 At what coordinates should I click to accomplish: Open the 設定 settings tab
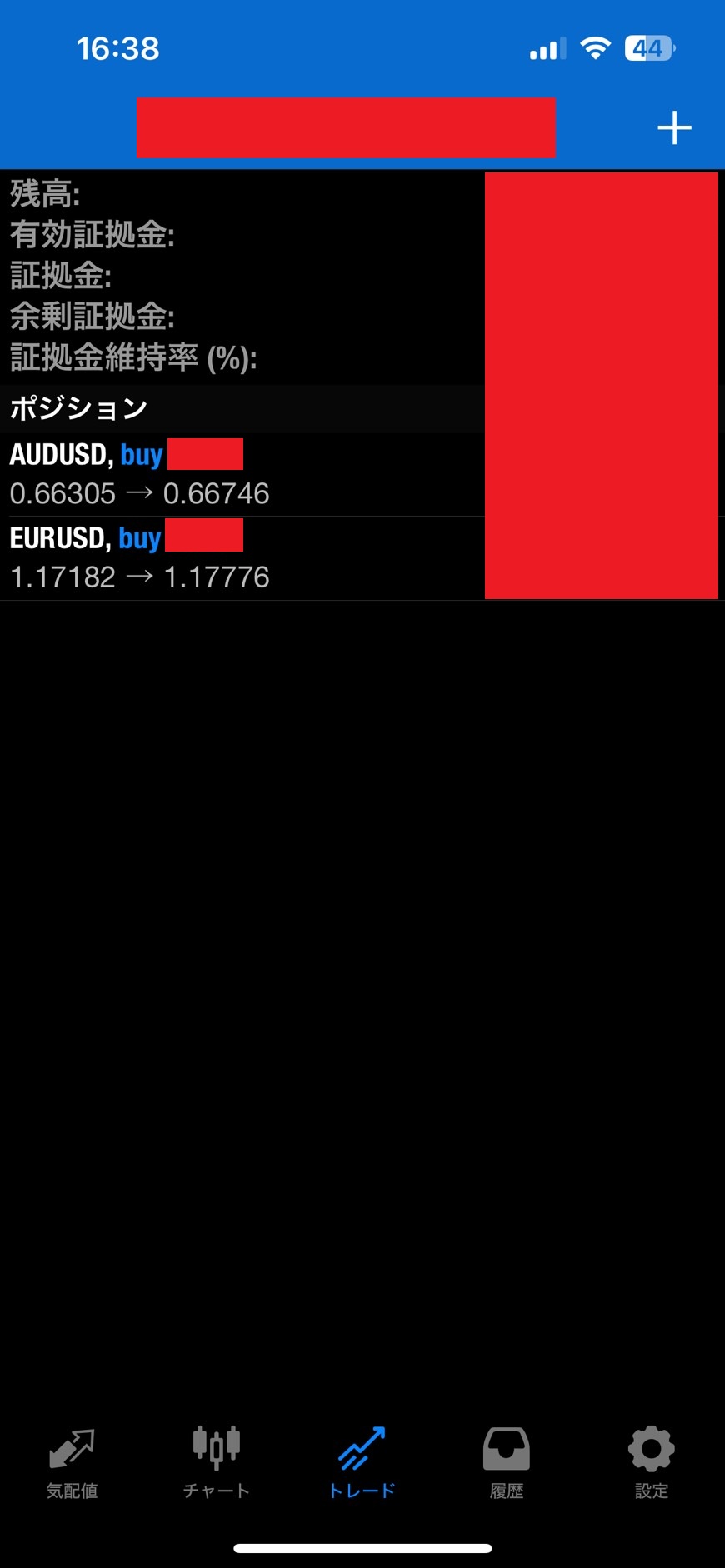tap(651, 1463)
